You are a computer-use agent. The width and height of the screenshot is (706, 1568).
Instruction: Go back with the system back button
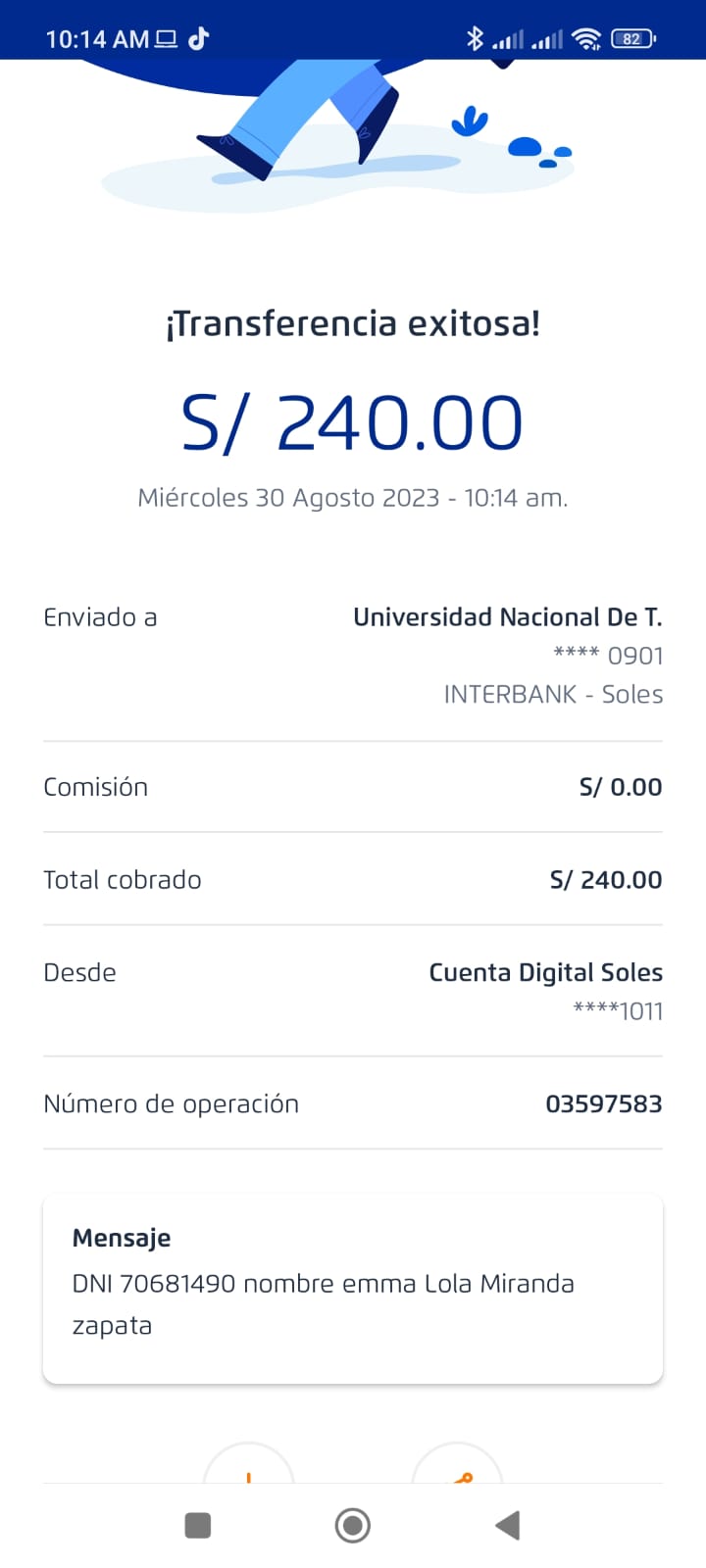pyautogui.click(x=507, y=1525)
